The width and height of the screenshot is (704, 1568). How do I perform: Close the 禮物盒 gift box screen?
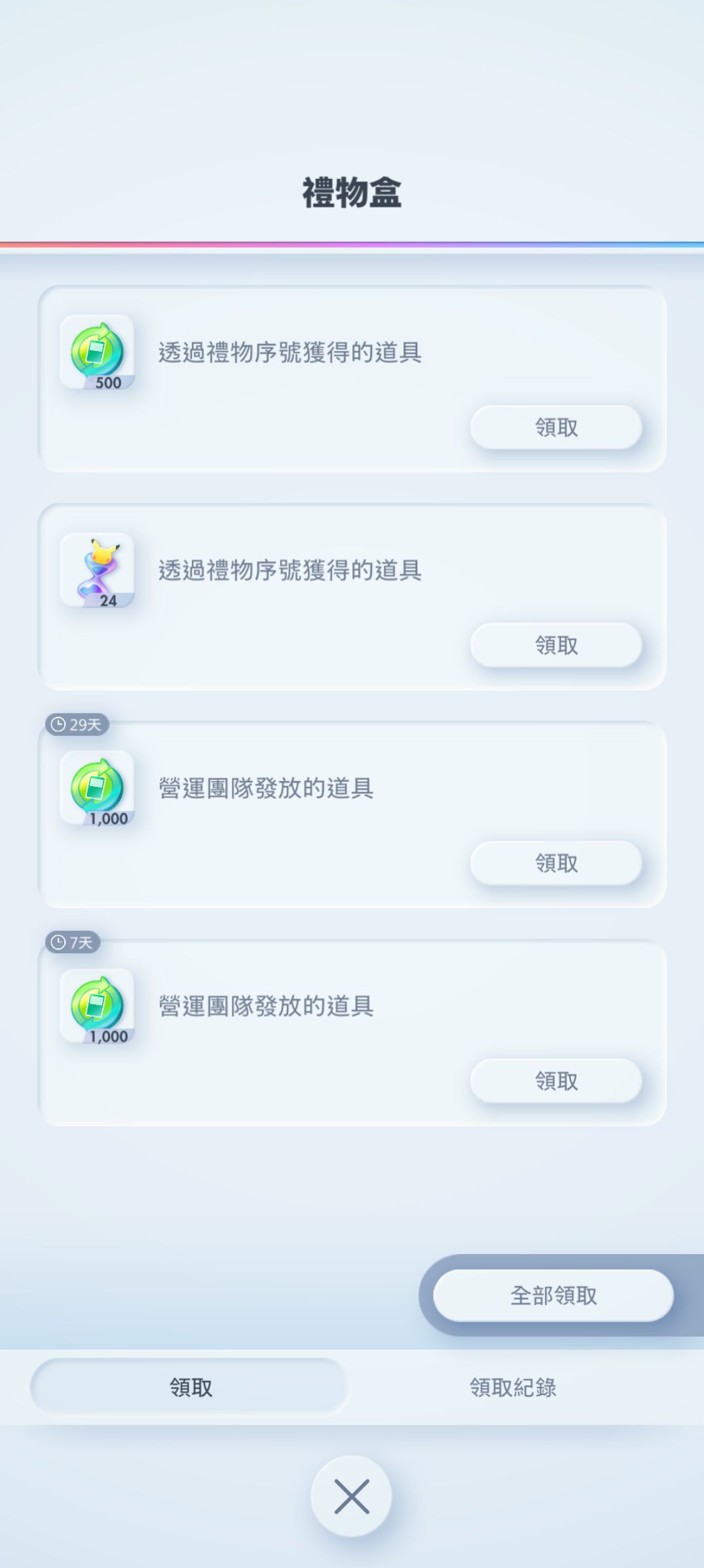tap(352, 1496)
